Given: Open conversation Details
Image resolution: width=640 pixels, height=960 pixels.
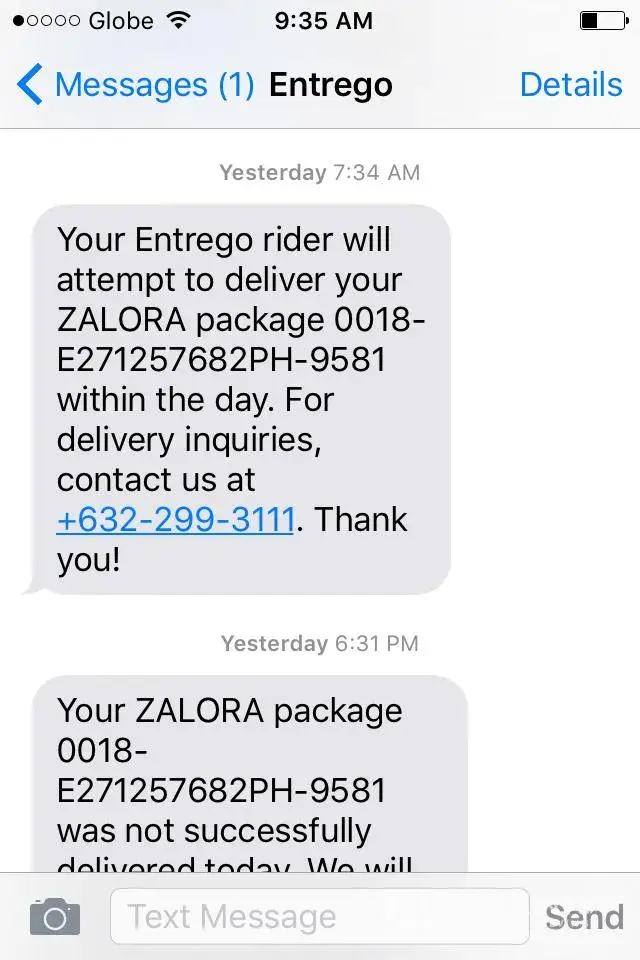Looking at the screenshot, I should click(x=570, y=85).
